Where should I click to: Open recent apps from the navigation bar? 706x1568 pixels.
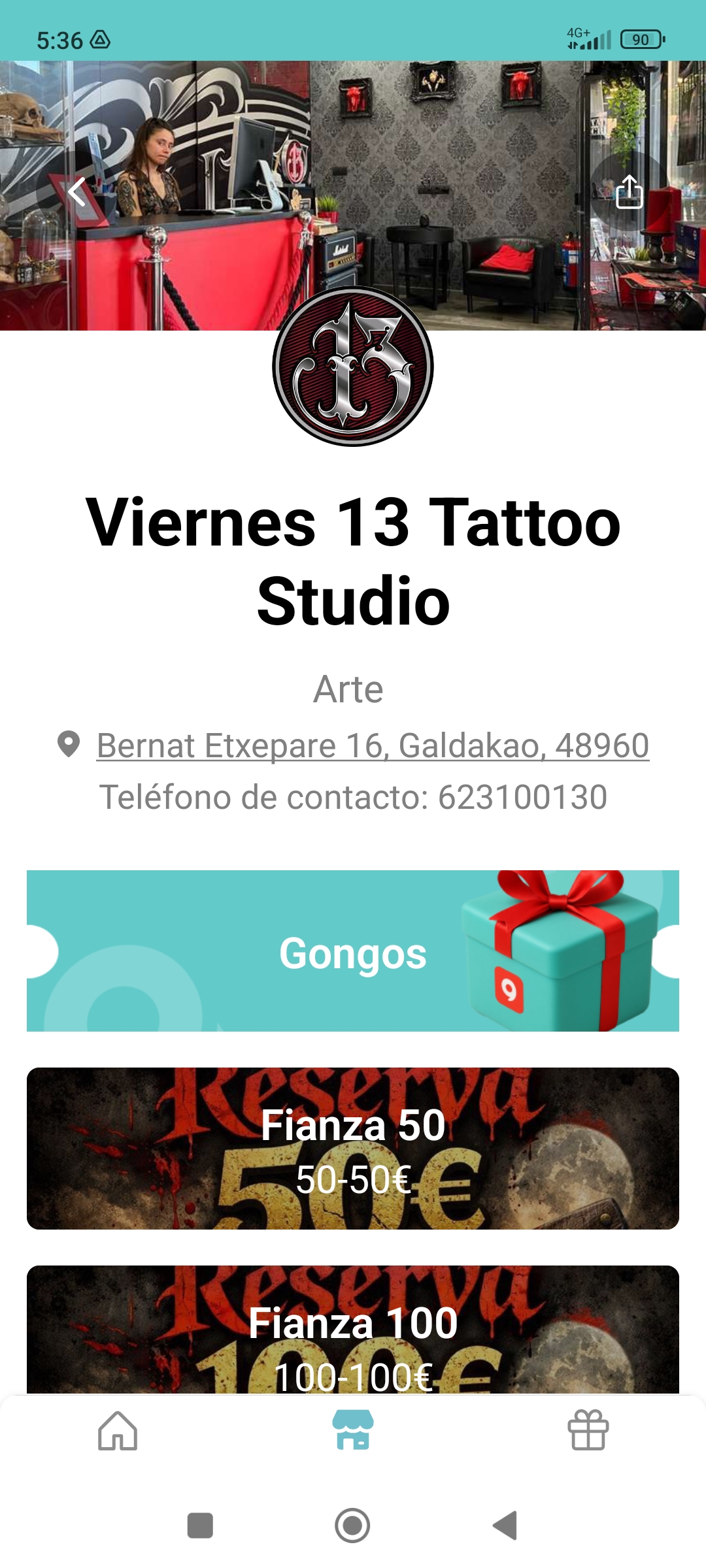(200, 1526)
